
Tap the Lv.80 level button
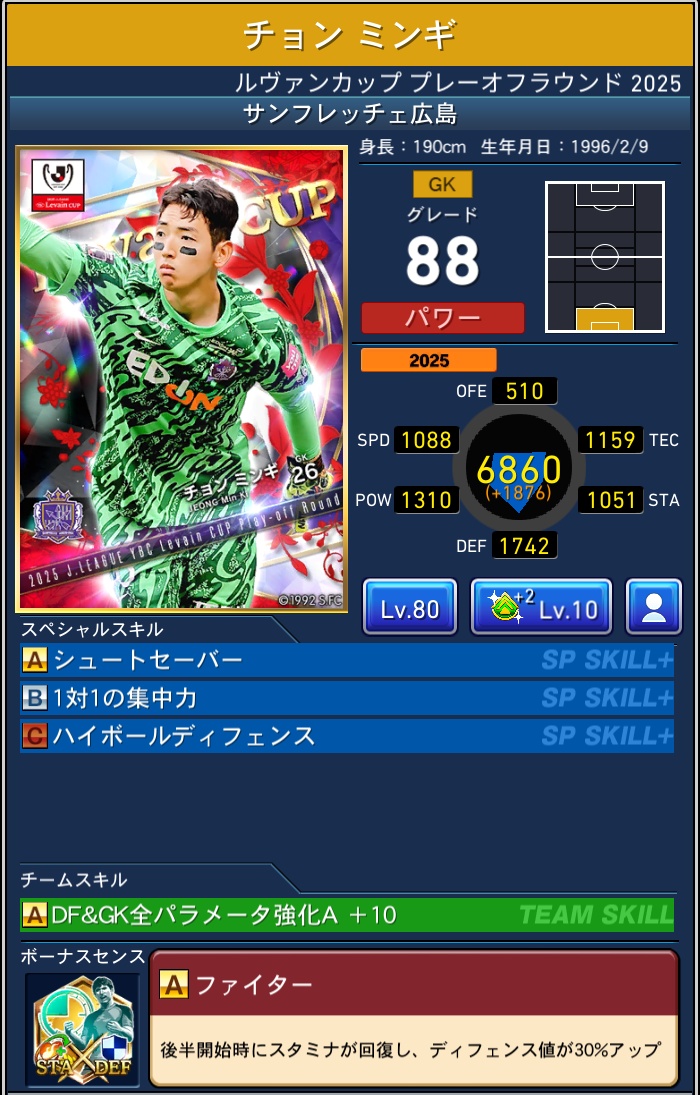click(410, 607)
